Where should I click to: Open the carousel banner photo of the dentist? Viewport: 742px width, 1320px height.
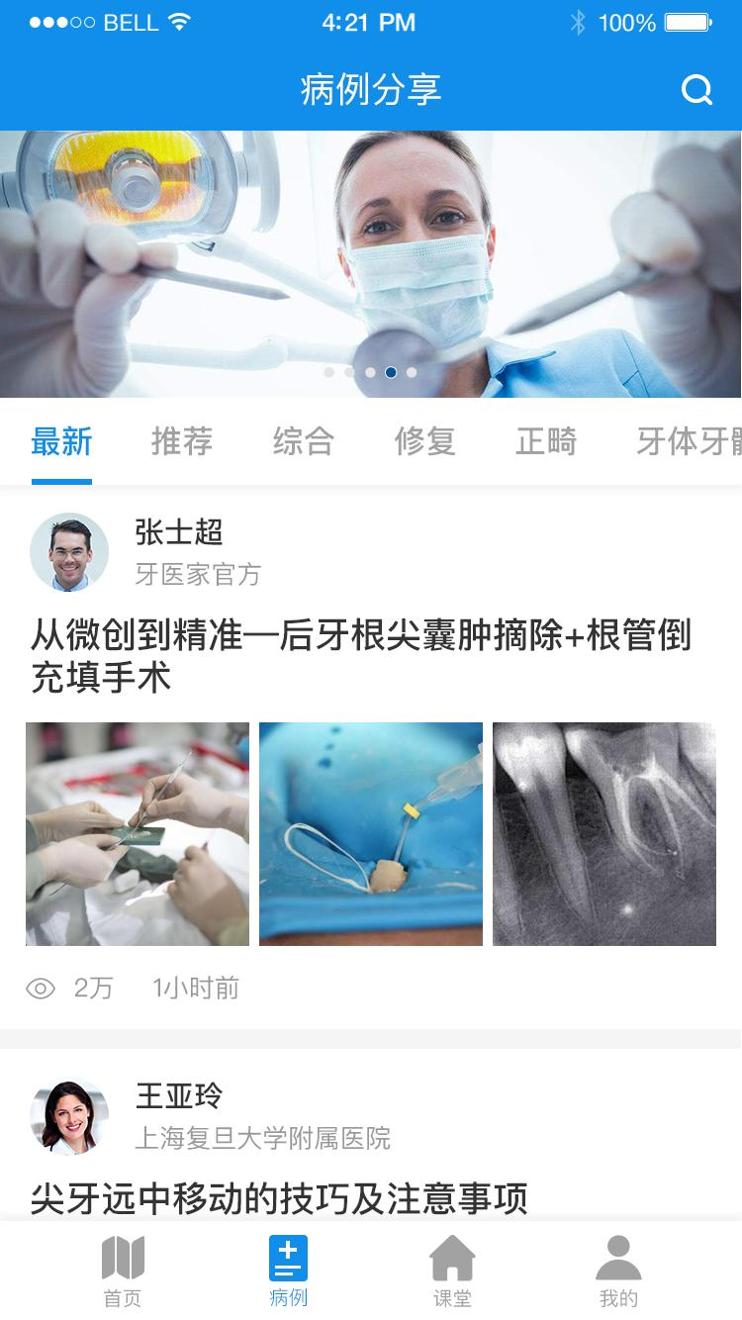tap(371, 253)
